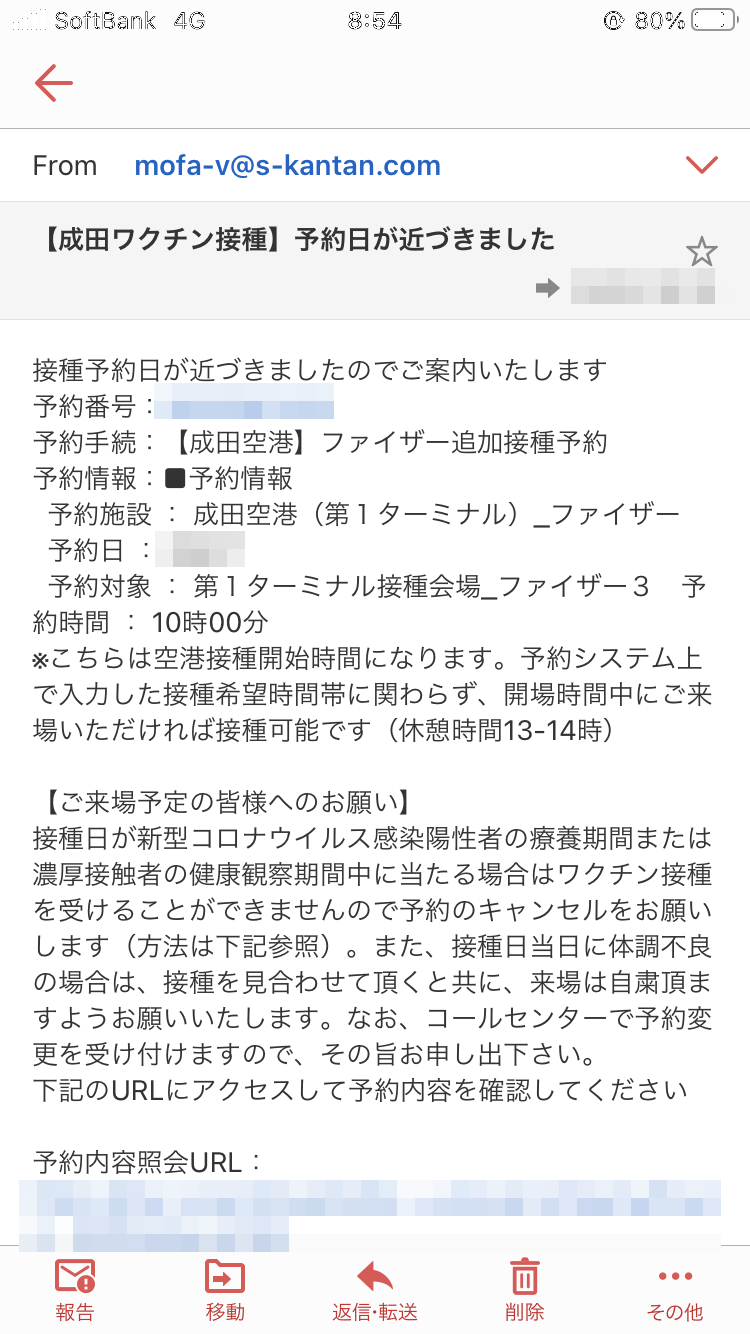Tap sender address mofa-v@s-kantan.com

point(287,165)
